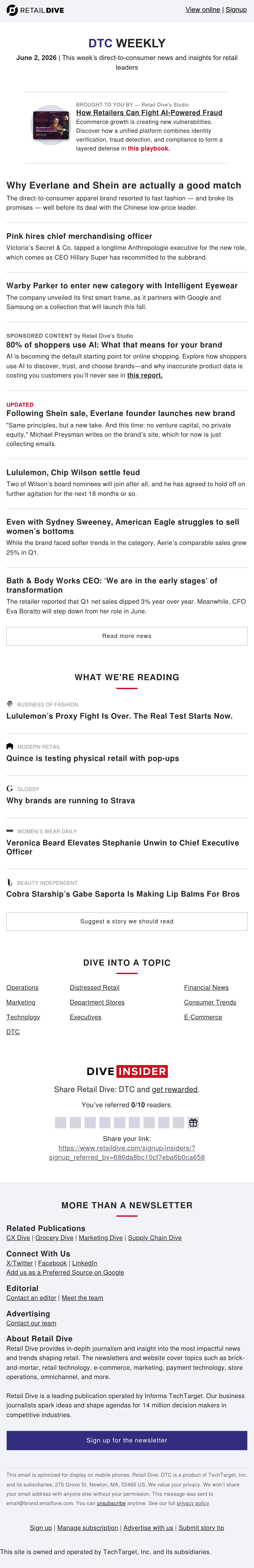Visit Grocery Dive related publication
The height and width of the screenshot is (1568, 254).
click(x=54, y=1237)
